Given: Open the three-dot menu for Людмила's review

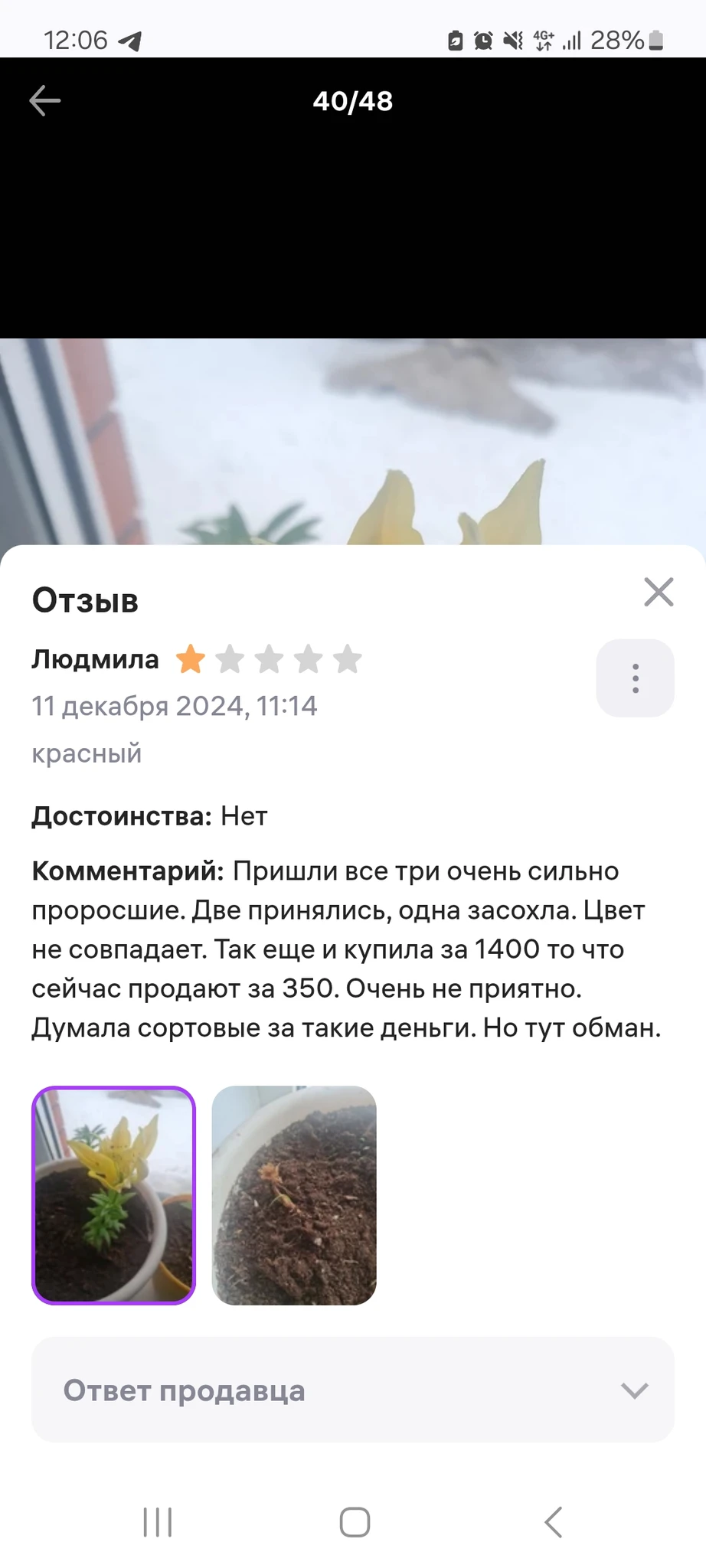Looking at the screenshot, I should click(635, 678).
